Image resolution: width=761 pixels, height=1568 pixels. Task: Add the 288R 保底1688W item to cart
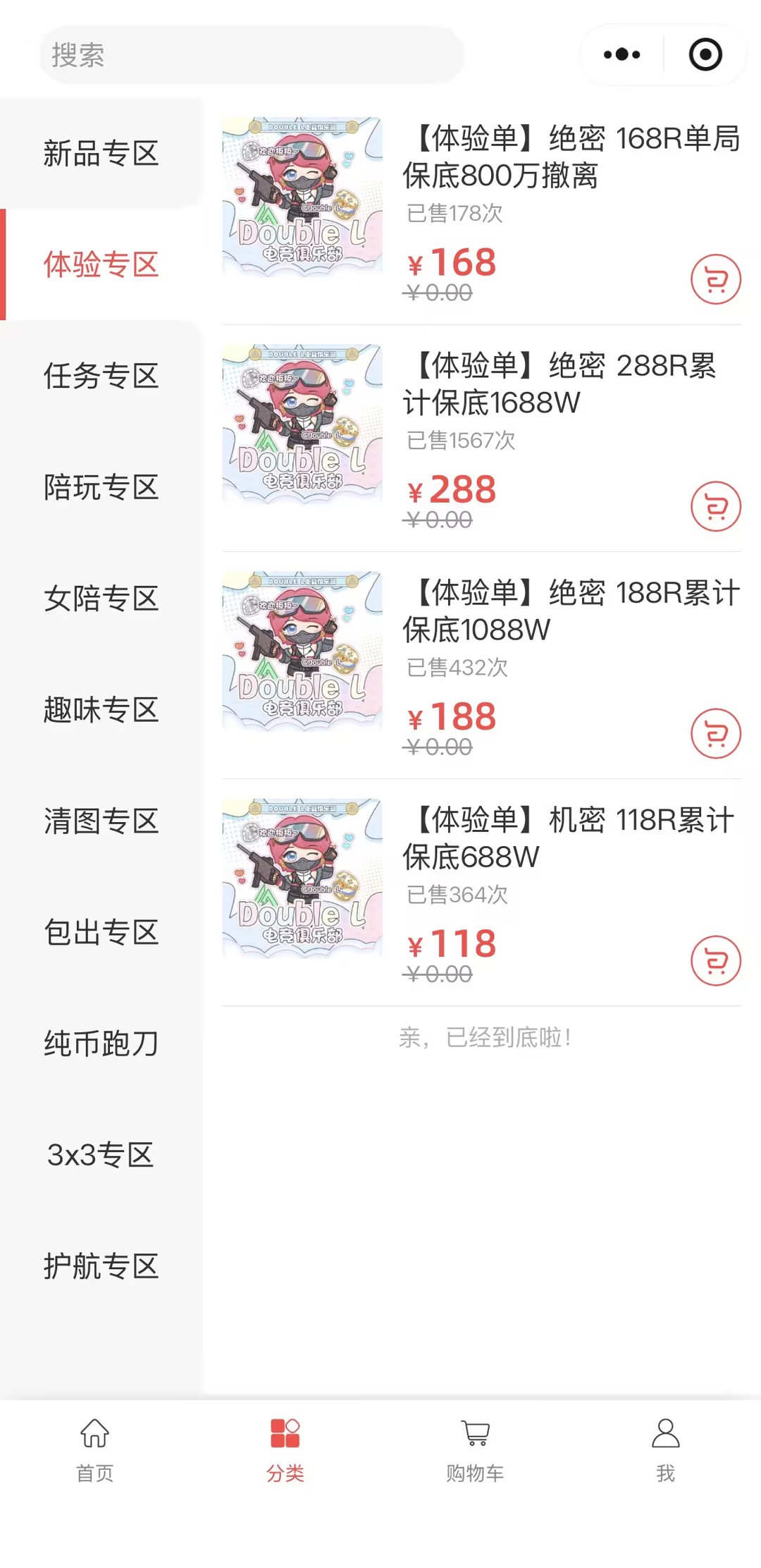[x=715, y=506]
